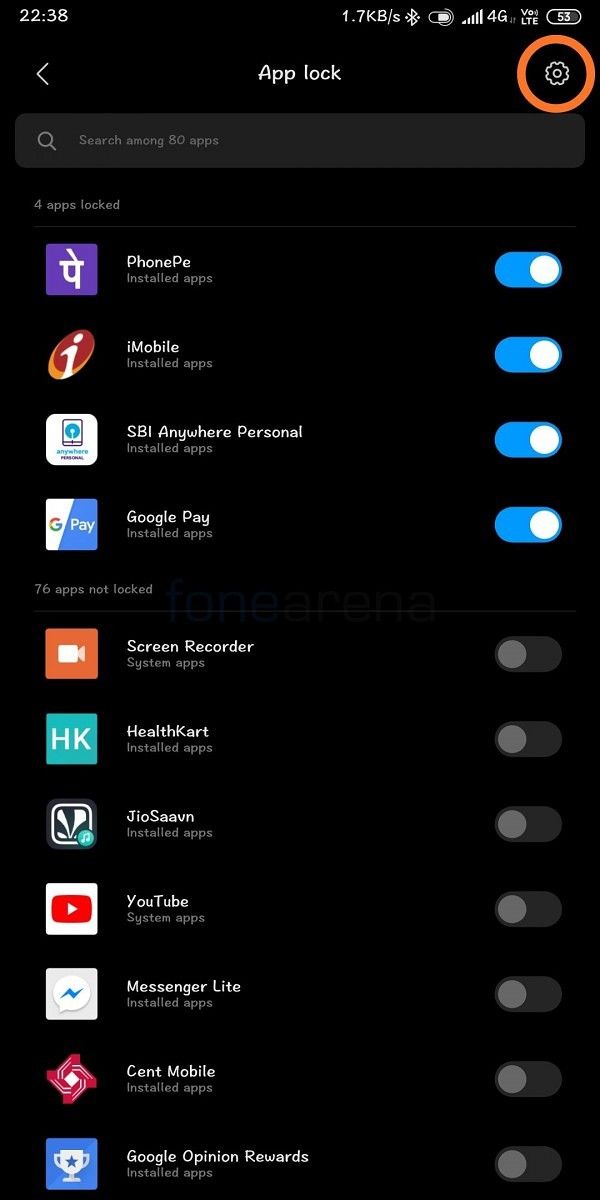The width and height of the screenshot is (600, 1200).
Task: Unlock SBI Anywhere Personal toggle
Action: pos(528,440)
